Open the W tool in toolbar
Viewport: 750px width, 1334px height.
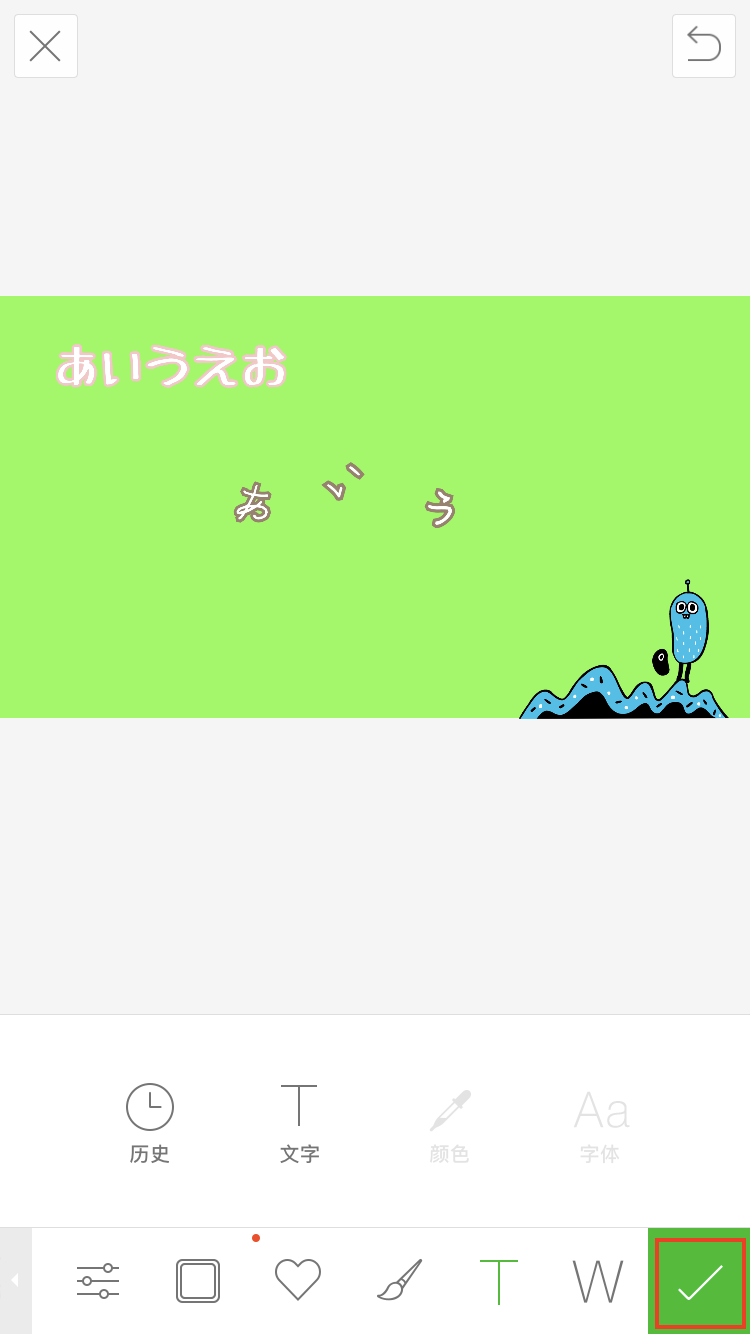pyautogui.click(x=598, y=1281)
